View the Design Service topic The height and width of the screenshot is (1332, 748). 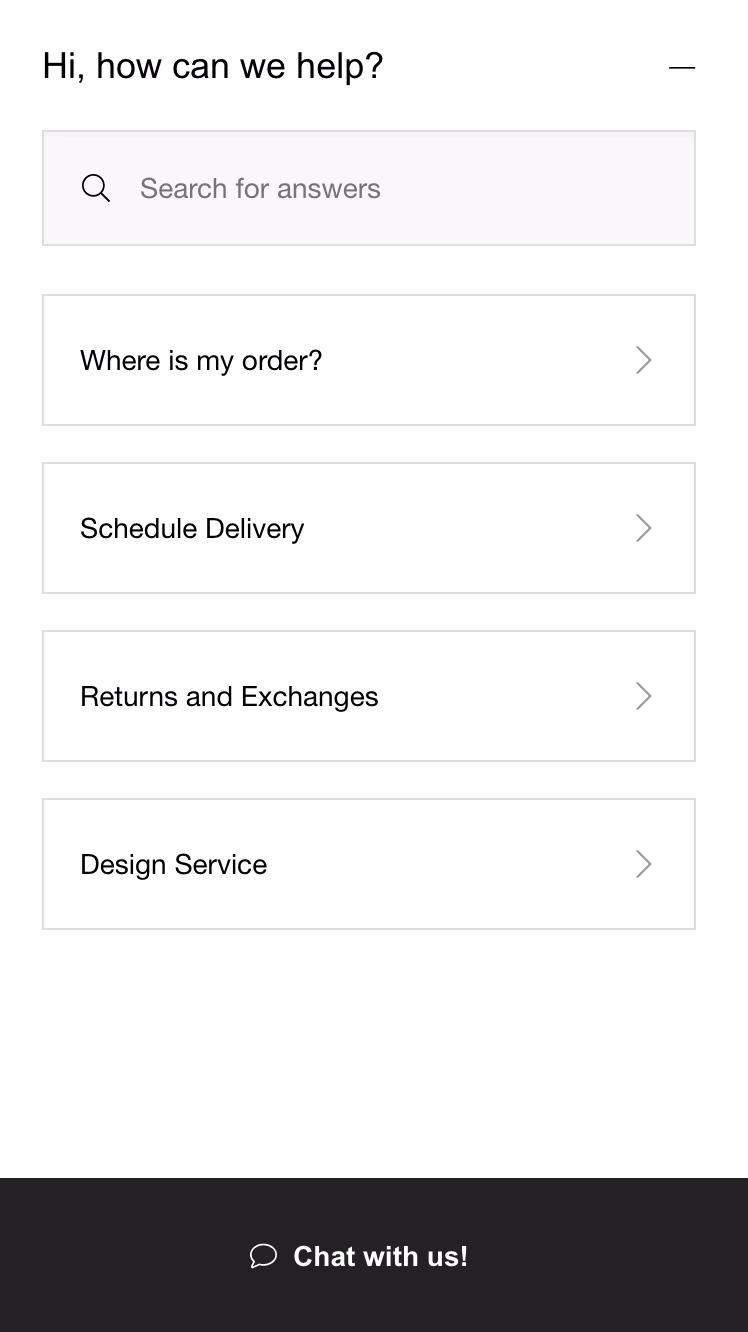(368, 864)
